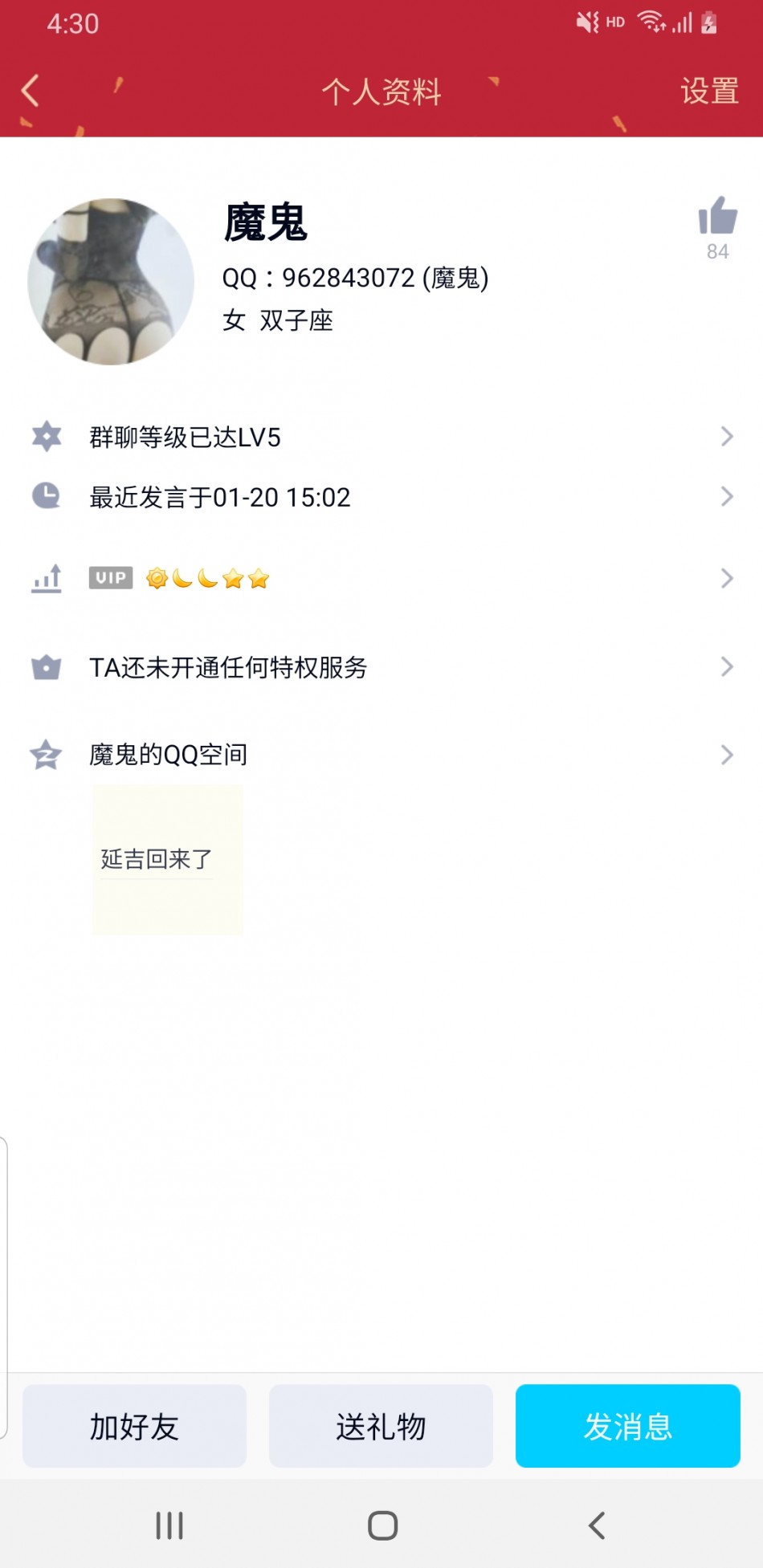
Task: Go to the system home screen
Action: click(x=382, y=1525)
